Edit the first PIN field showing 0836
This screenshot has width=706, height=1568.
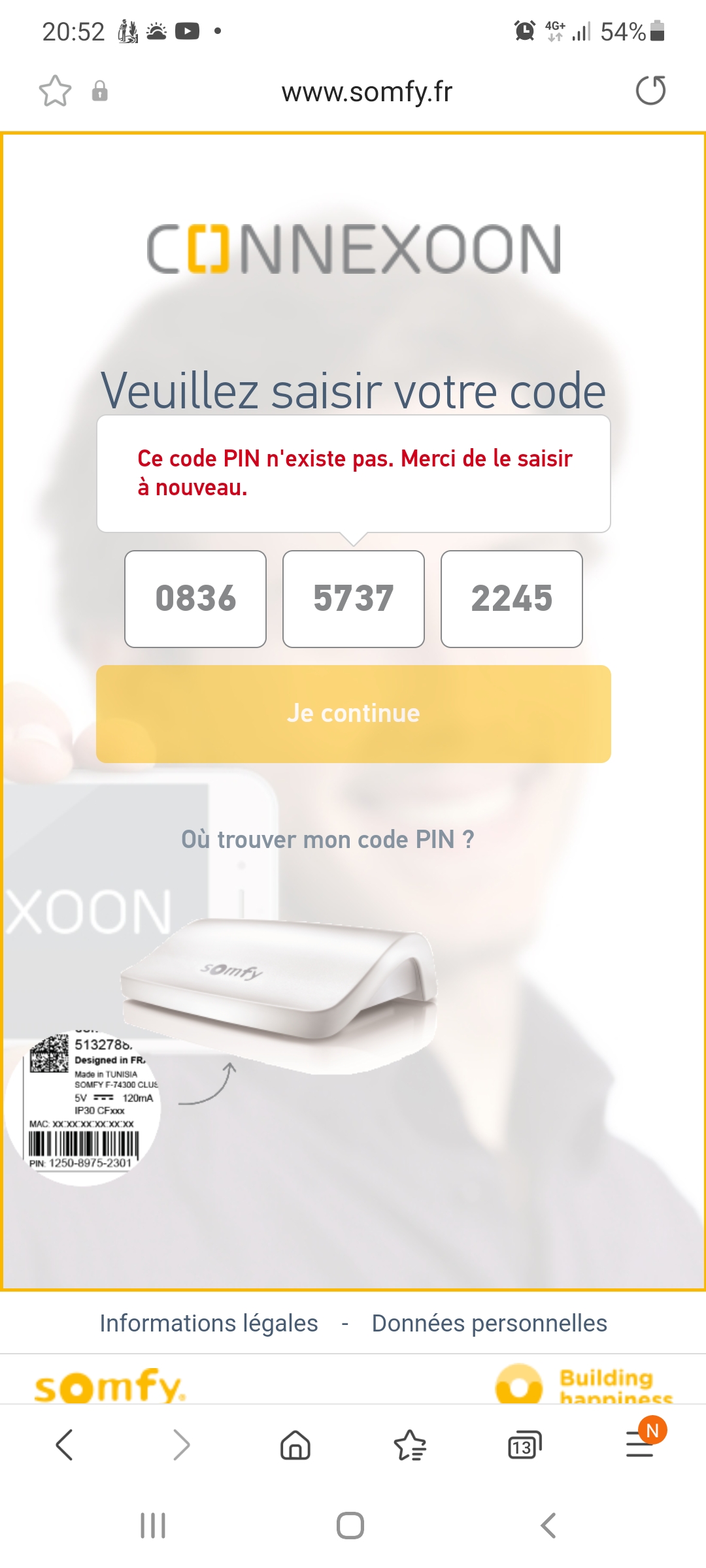click(x=195, y=598)
